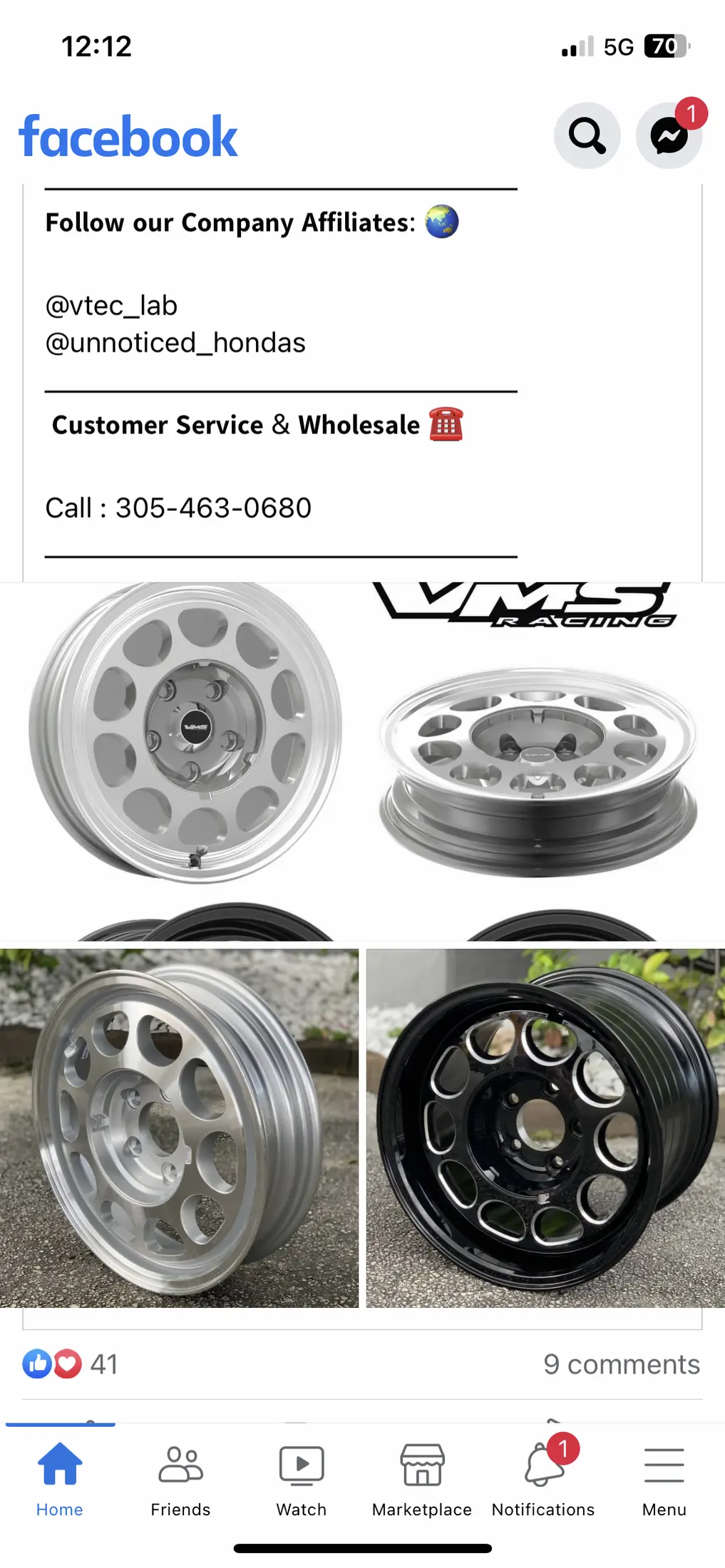Open the outdoor black wheel photo

click(545, 1128)
